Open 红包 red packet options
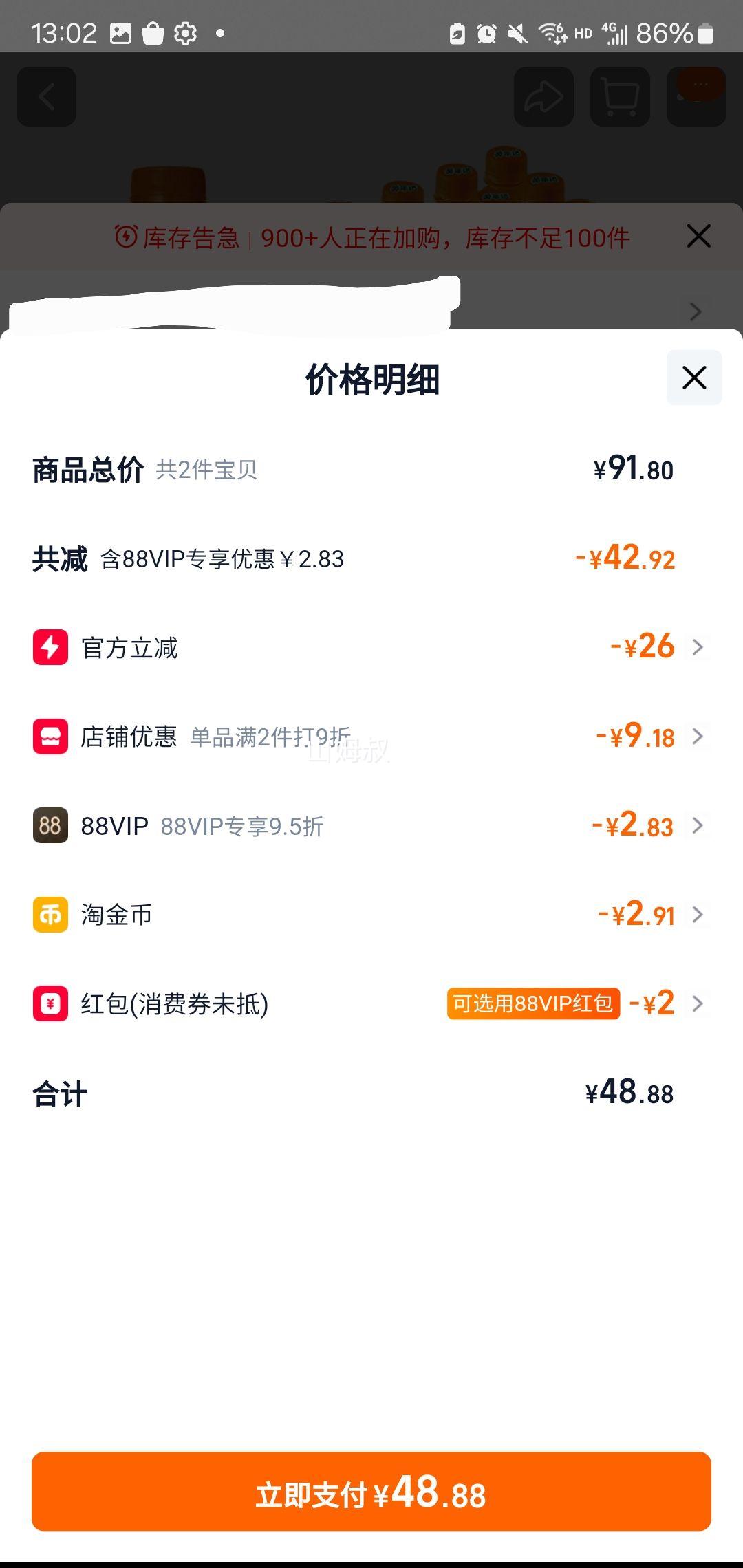743x1568 pixels. coord(371,1004)
